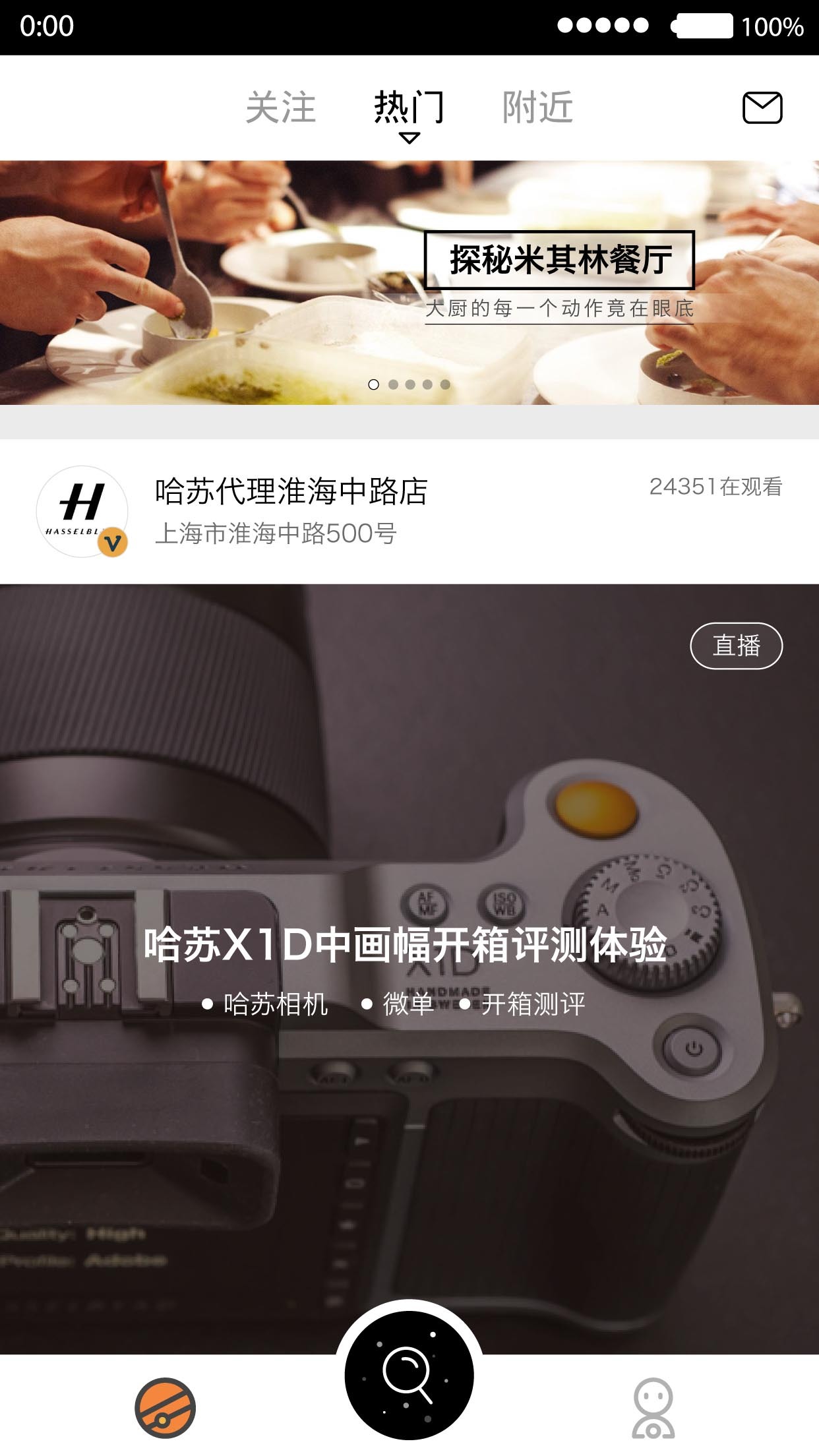This screenshot has width=819, height=1456.
Task: Switch to the 关注 tab
Action: [x=281, y=107]
